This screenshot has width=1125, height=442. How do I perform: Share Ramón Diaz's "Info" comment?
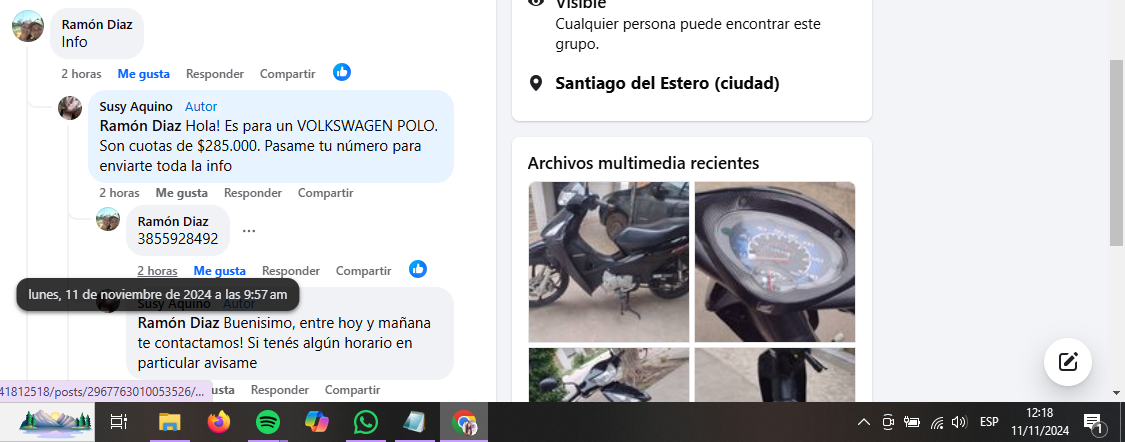[287, 74]
